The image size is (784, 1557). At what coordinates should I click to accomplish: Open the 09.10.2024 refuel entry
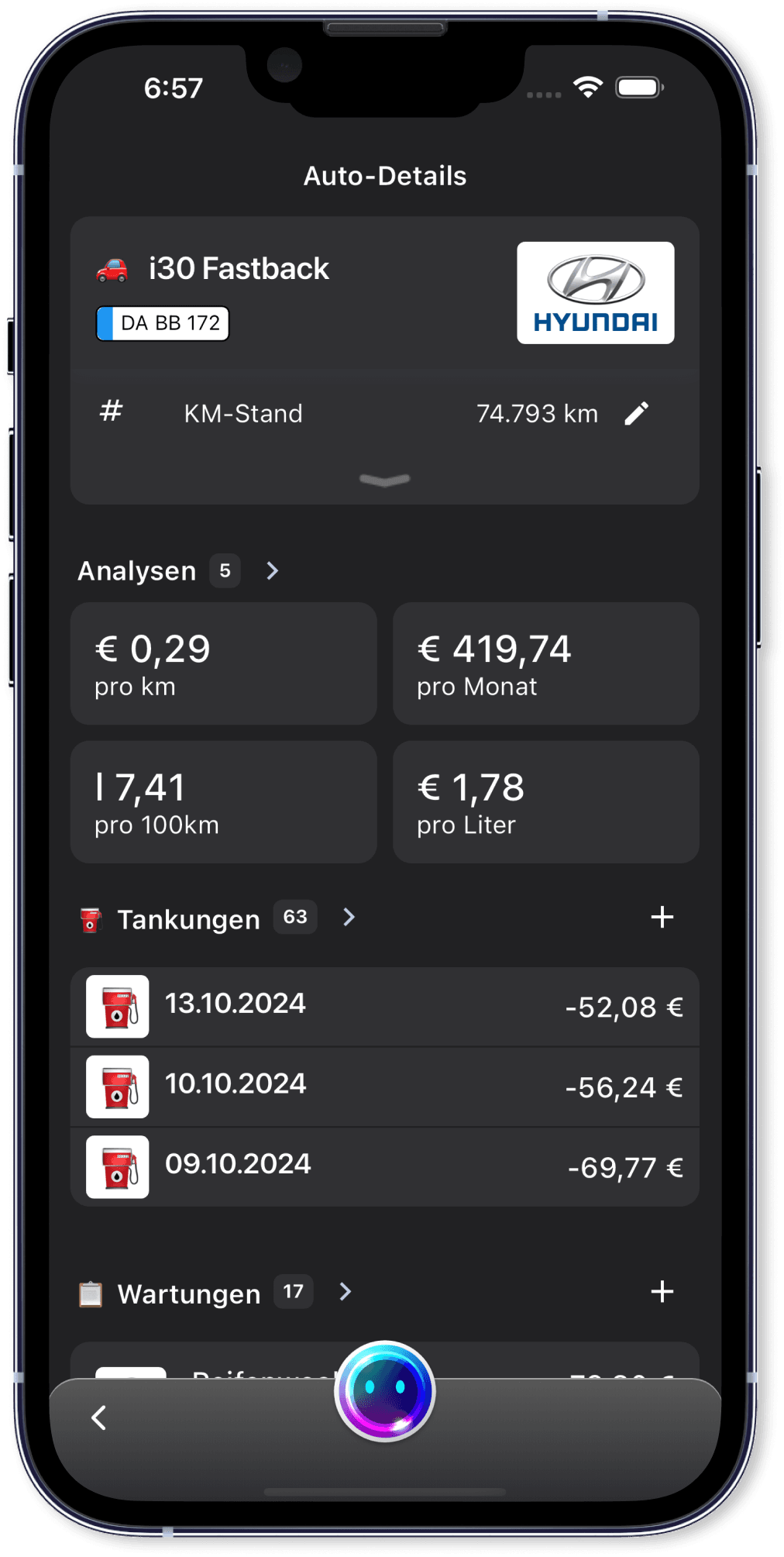[x=384, y=1166]
